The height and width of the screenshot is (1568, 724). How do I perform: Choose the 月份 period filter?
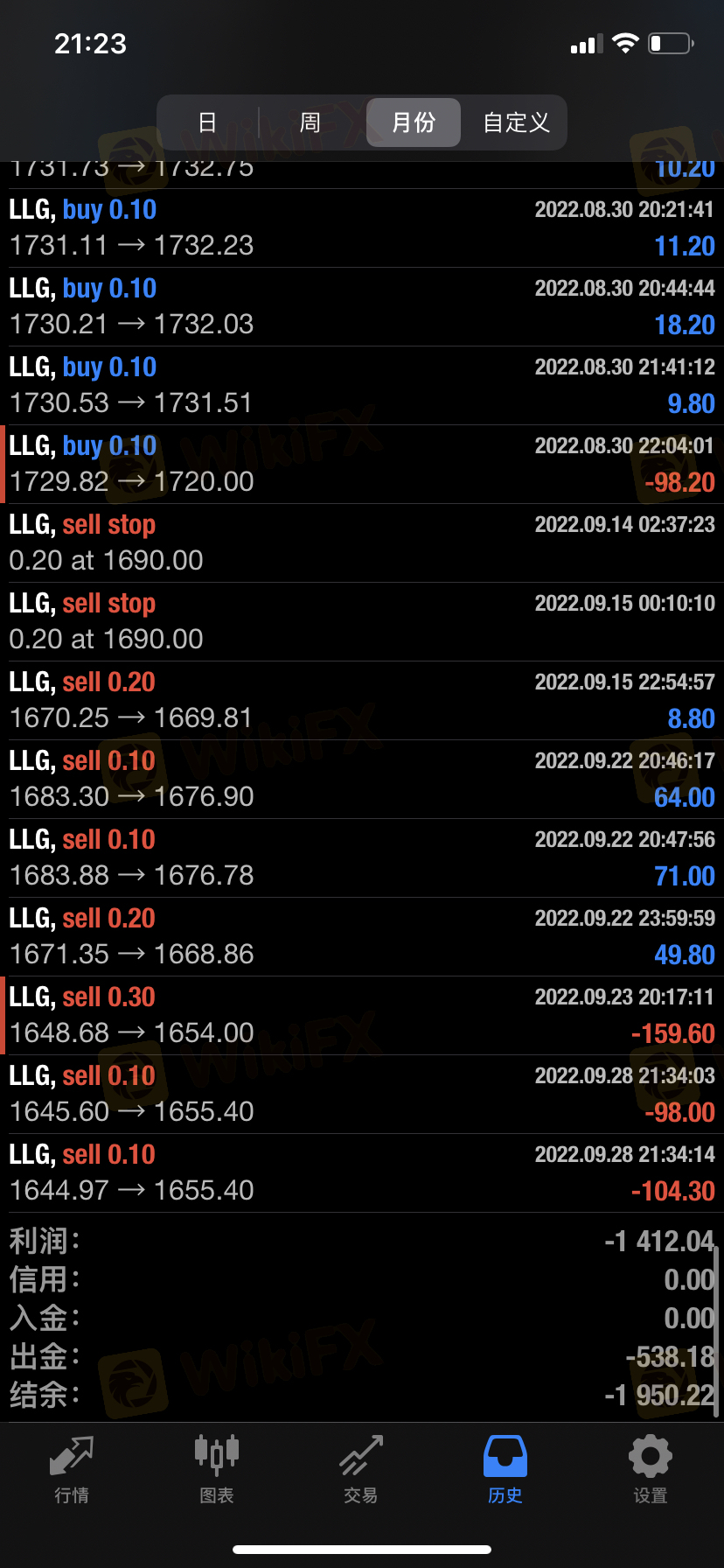pos(413,122)
